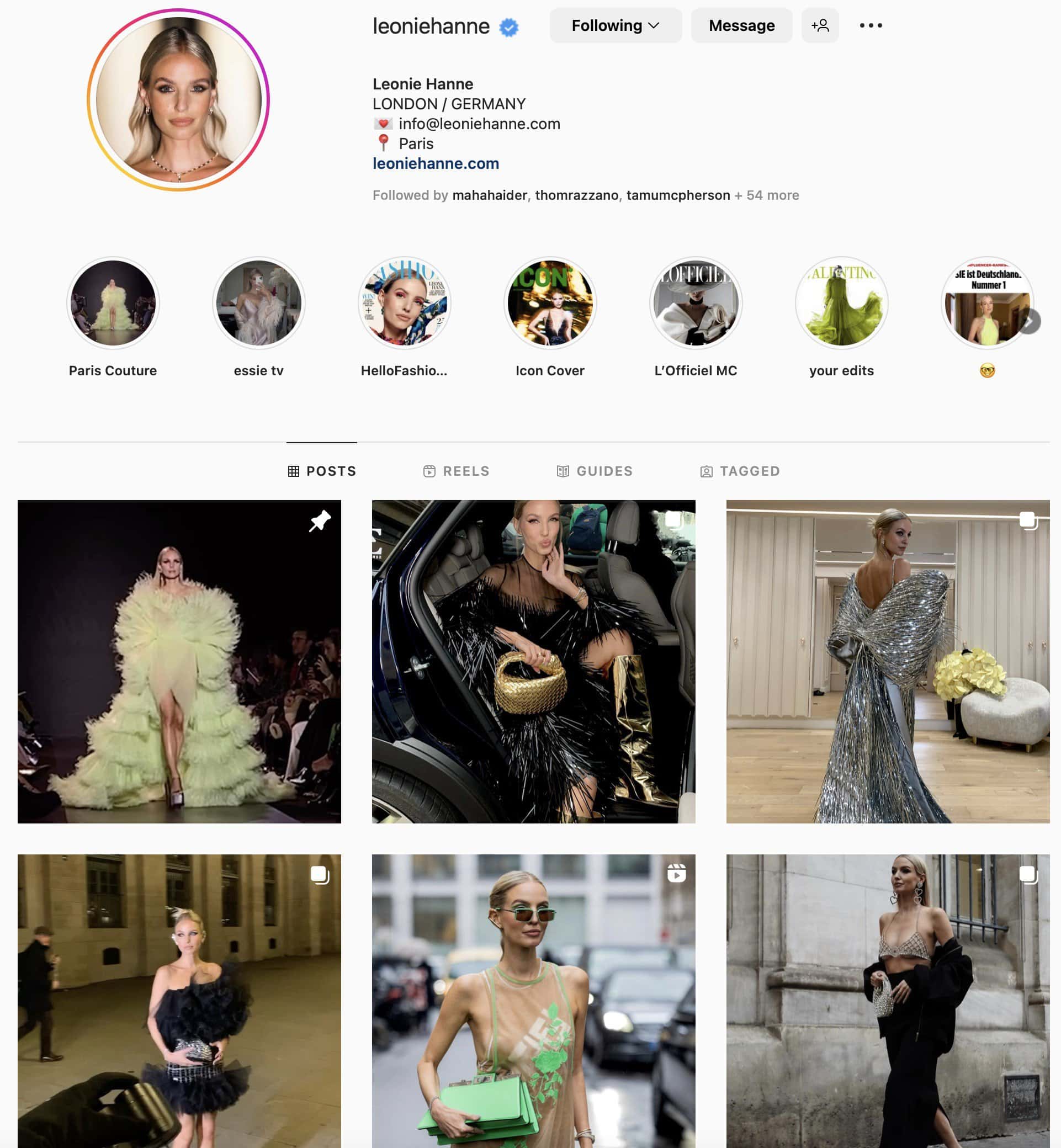Screen dimensions: 1061x1148
Task: Switch to the Tagged tab
Action: pos(740,471)
